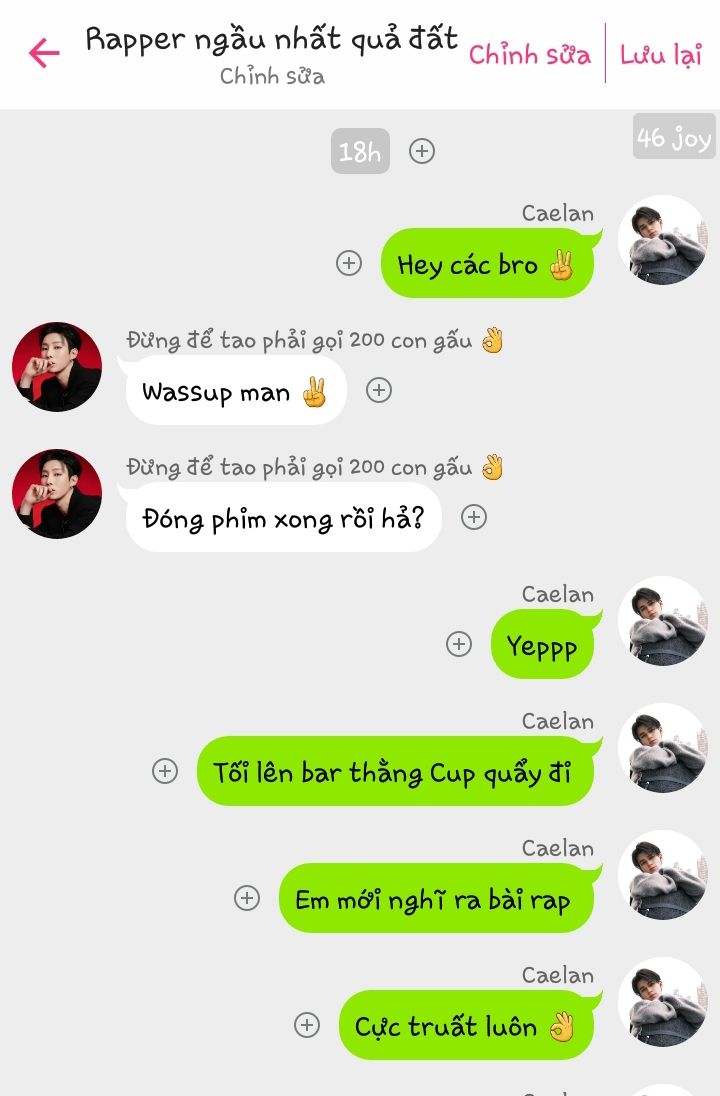Screen dimensions: 720x1096
Task: Tap the plus icon beside the 18h timestamp
Action: [x=422, y=151]
